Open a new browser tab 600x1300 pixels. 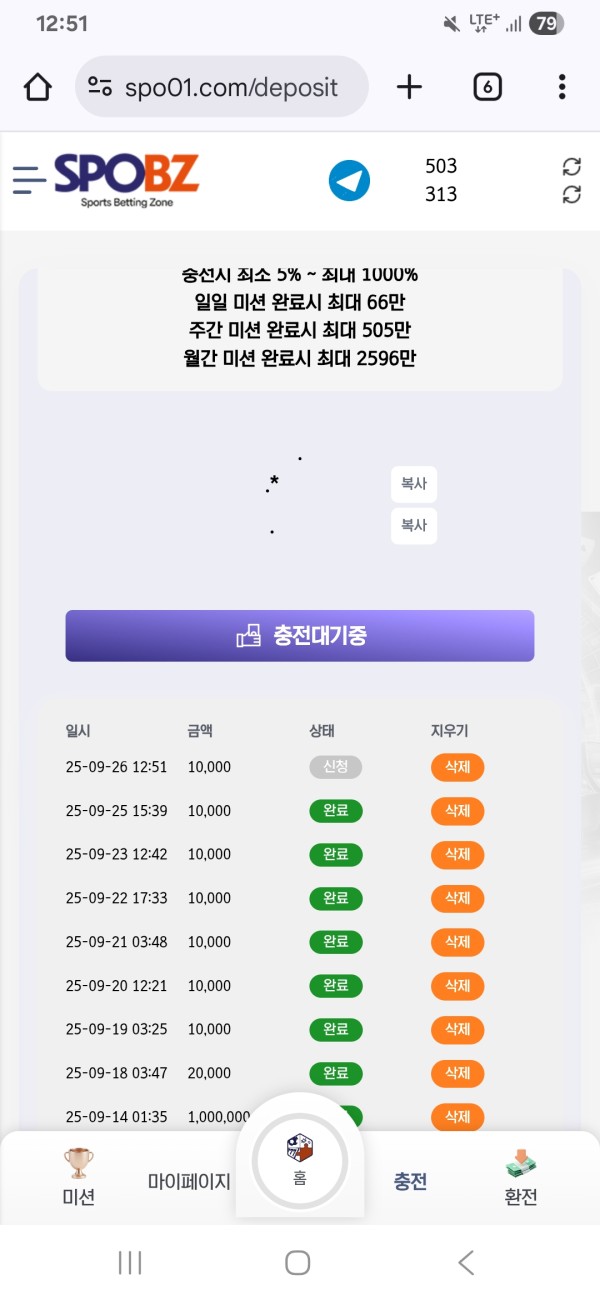(409, 87)
